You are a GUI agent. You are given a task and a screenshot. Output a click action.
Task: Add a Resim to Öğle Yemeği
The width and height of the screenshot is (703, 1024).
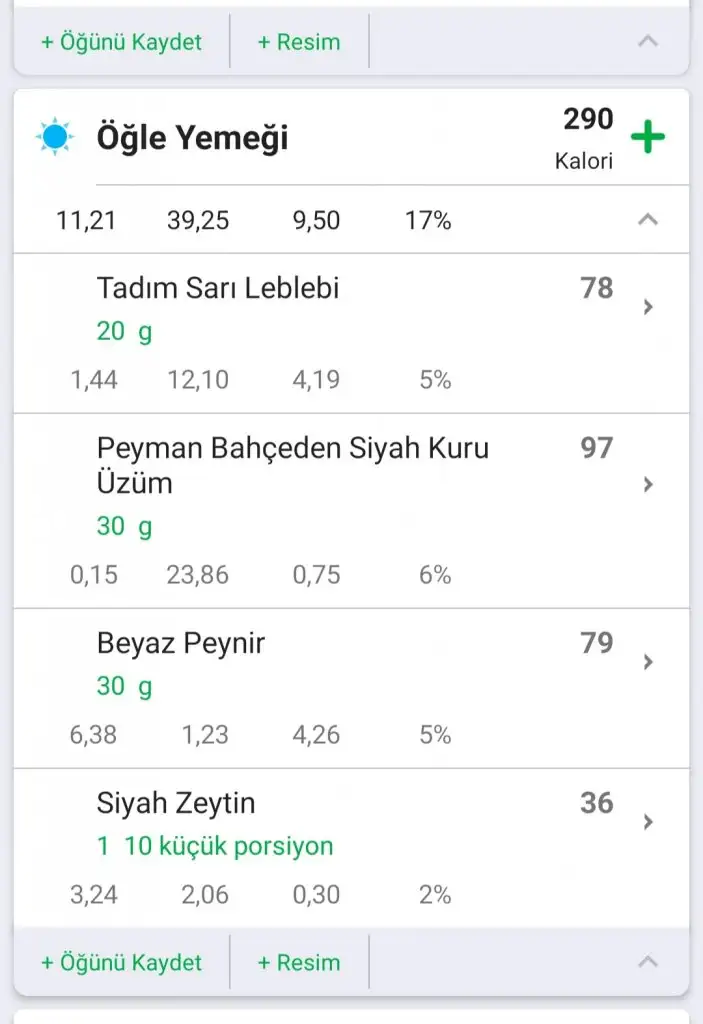(298, 962)
